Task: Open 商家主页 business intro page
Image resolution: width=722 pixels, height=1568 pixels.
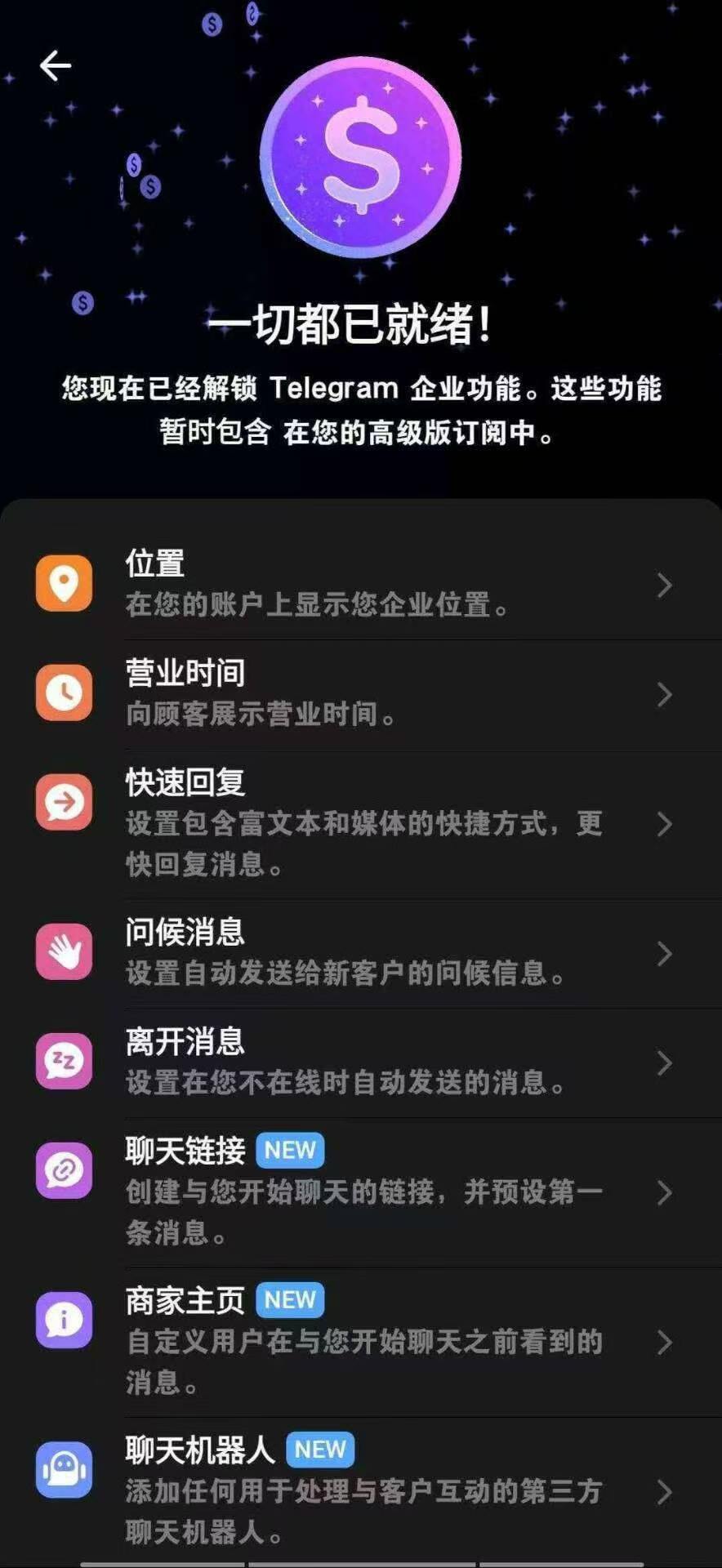Action: click(x=361, y=1342)
